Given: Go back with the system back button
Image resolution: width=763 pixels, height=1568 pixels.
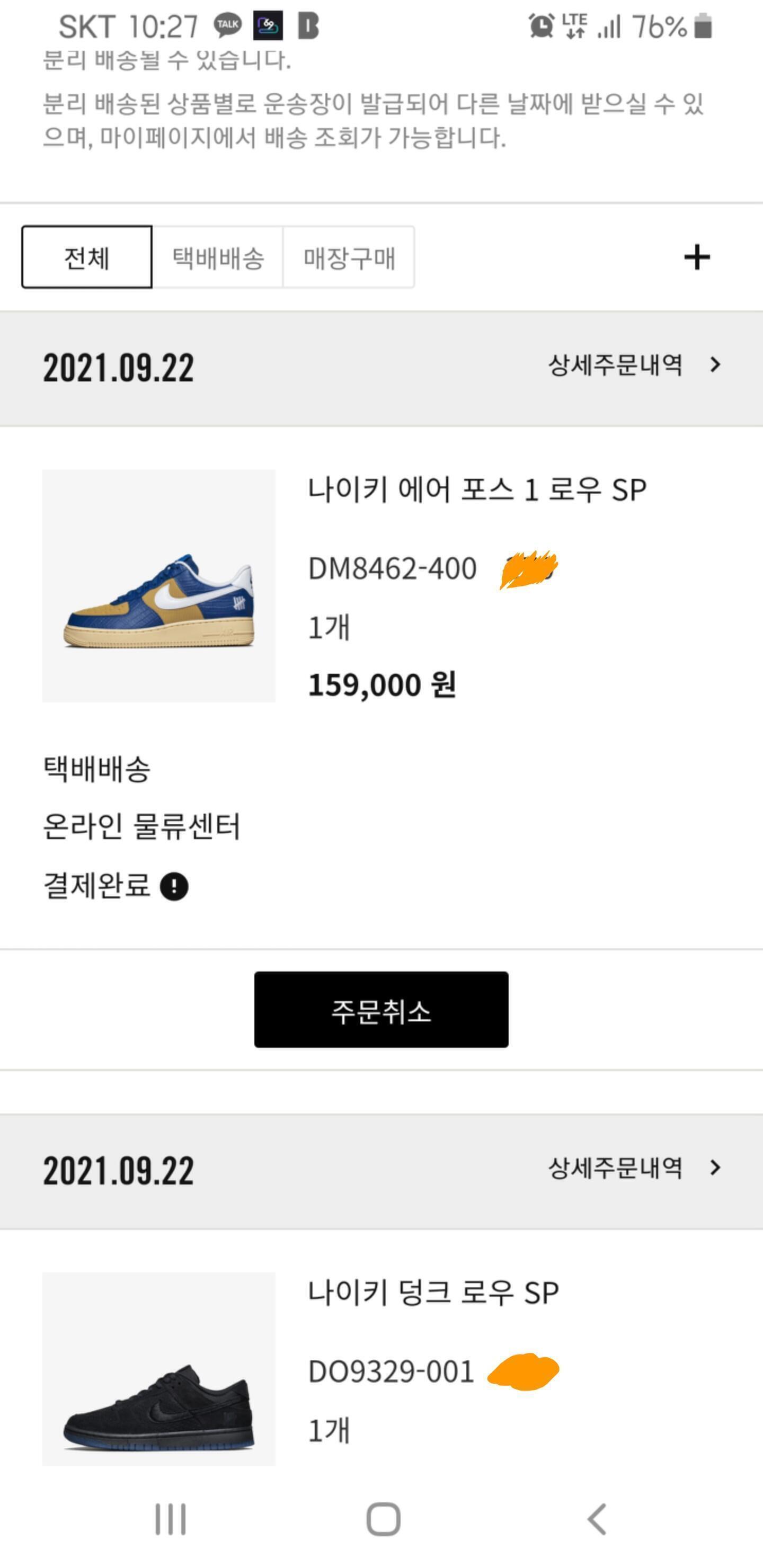Looking at the screenshot, I should point(596,1519).
